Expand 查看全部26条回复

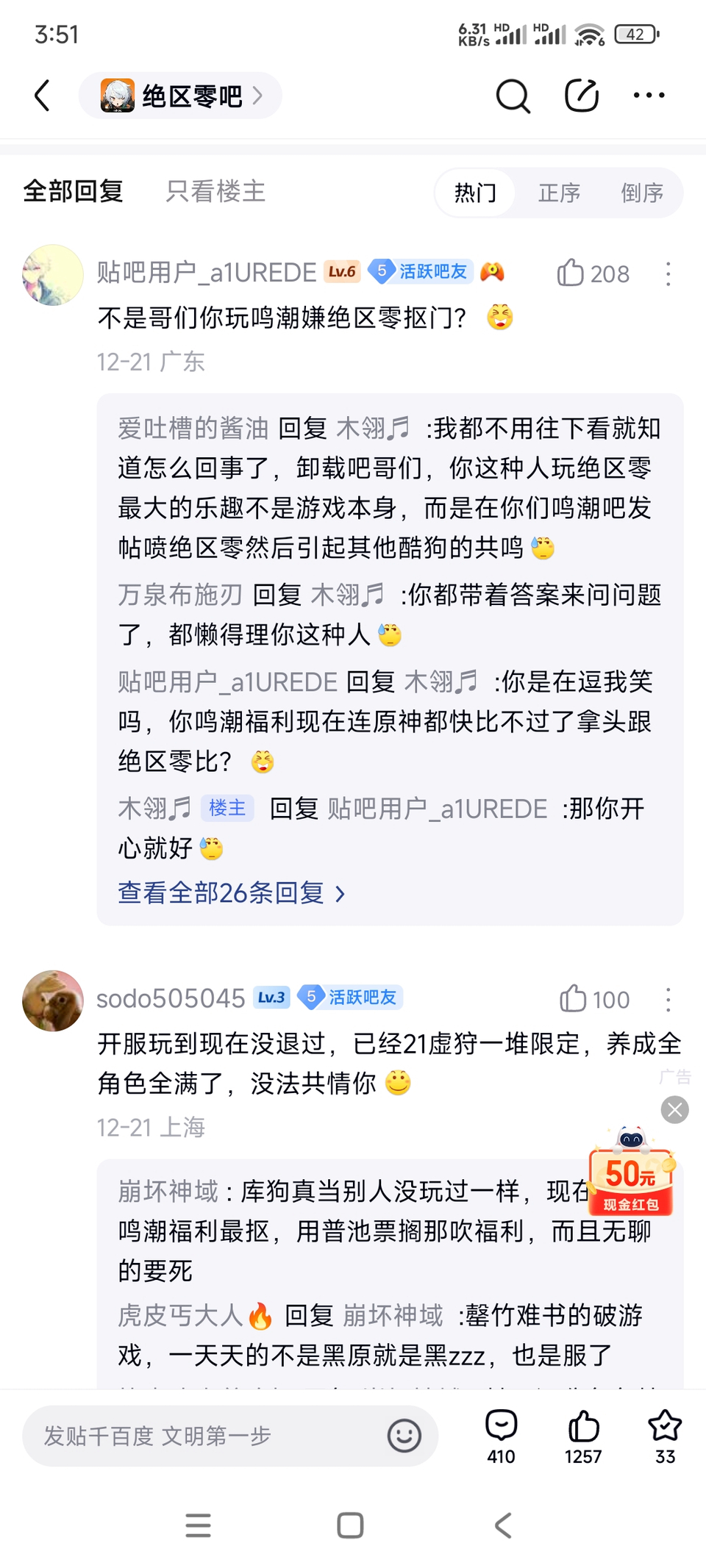[x=231, y=893]
